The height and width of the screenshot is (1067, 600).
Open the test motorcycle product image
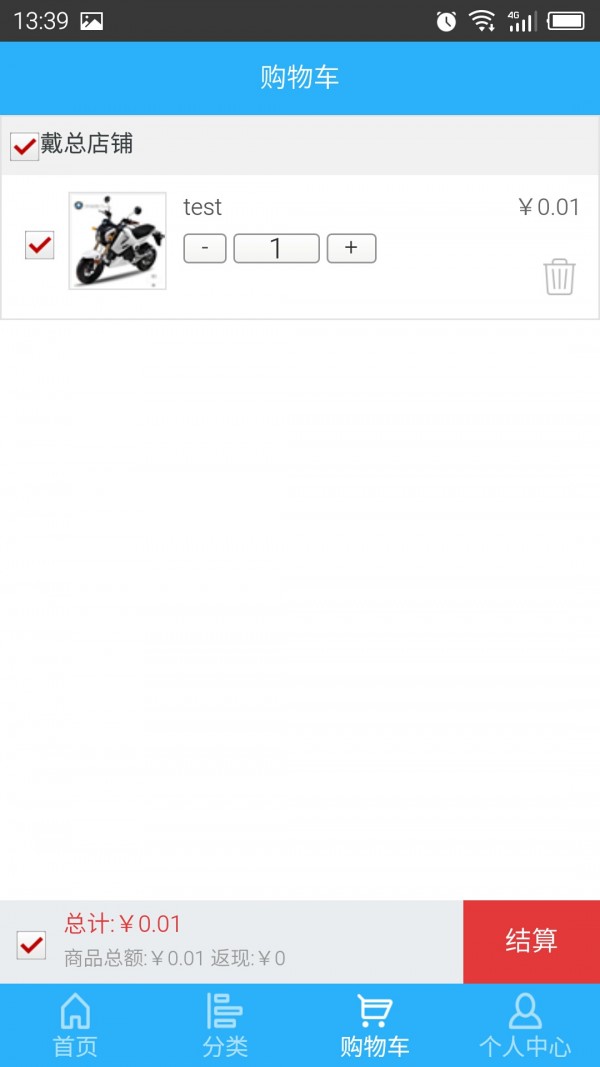(x=117, y=241)
